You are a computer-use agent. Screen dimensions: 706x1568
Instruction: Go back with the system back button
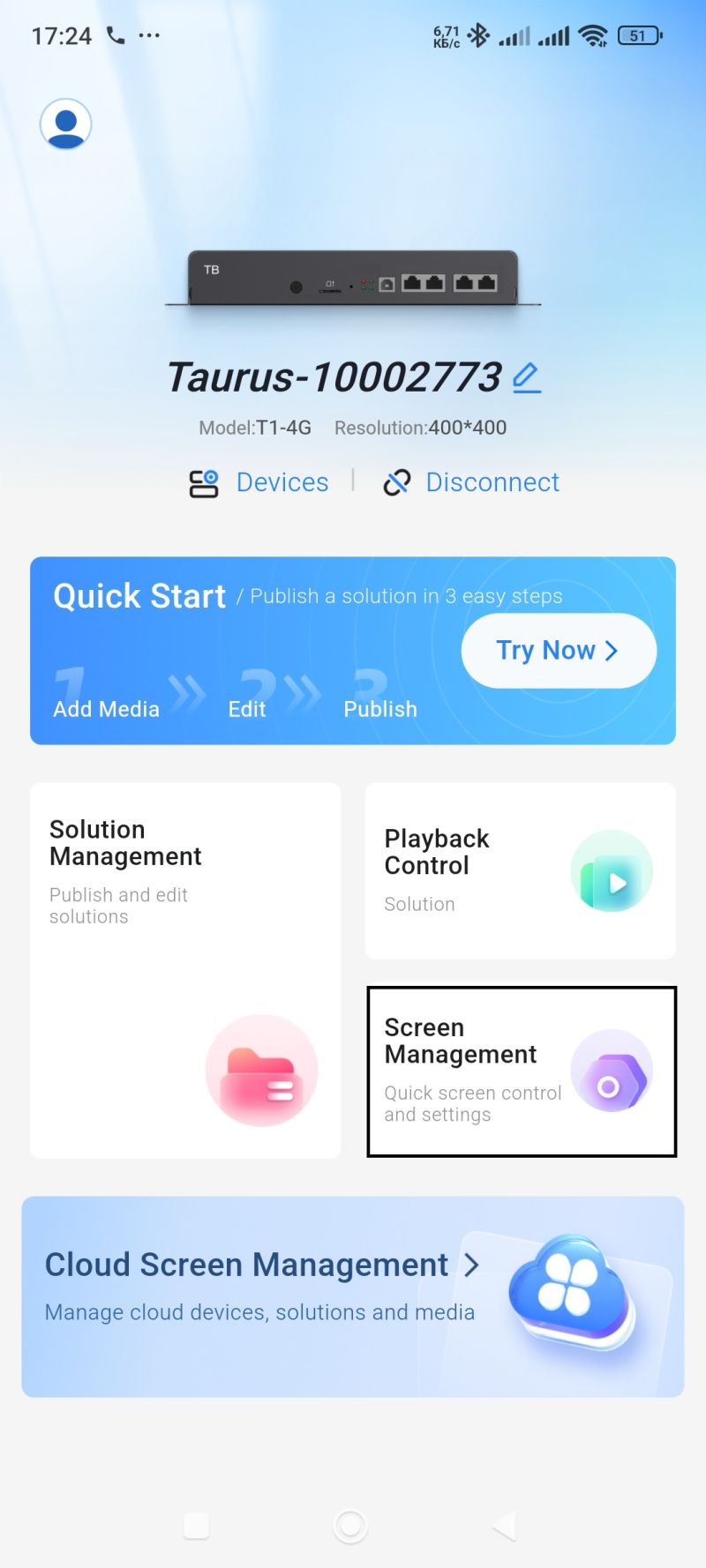[504, 1526]
